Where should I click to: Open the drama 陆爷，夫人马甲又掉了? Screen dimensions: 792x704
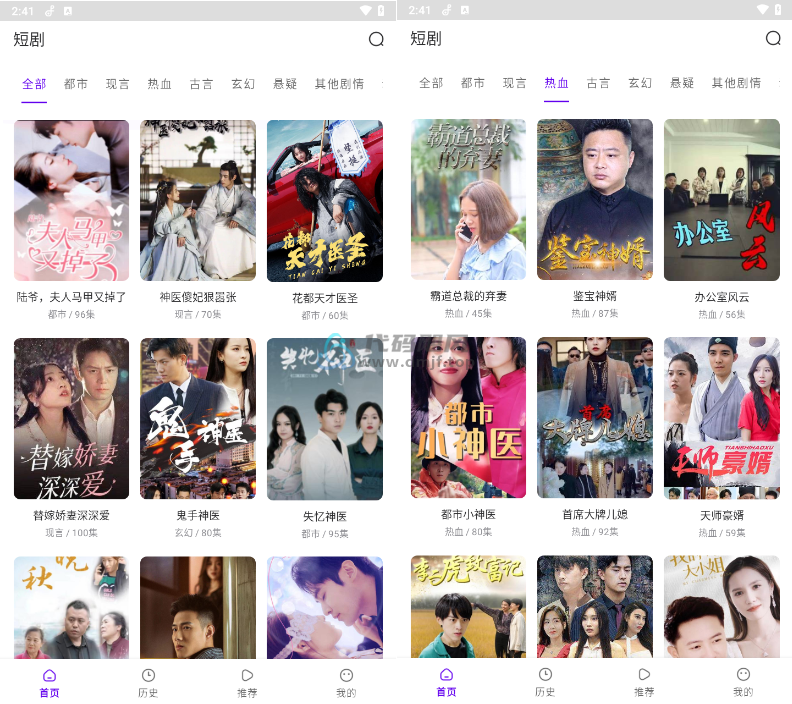71,201
